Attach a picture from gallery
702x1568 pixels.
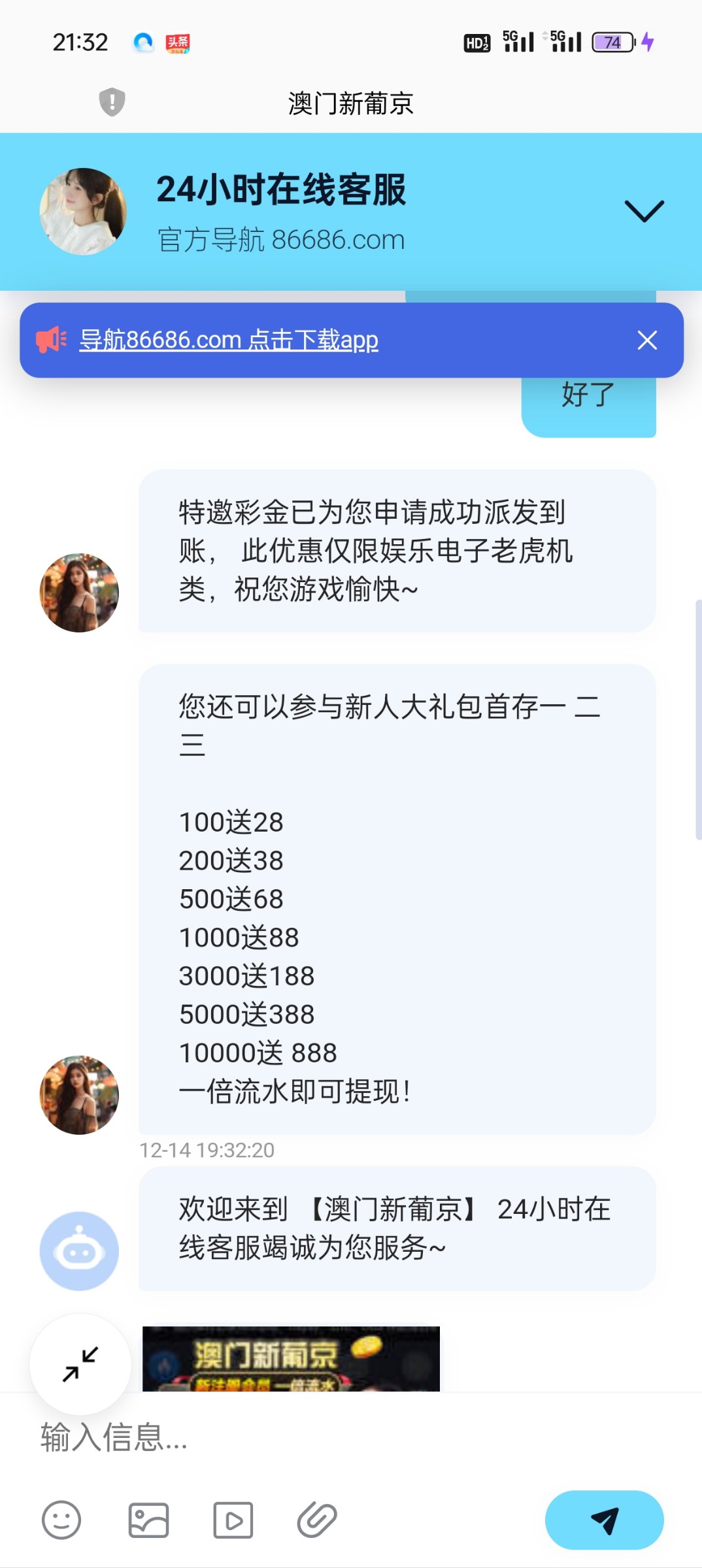(x=148, y=1520)
